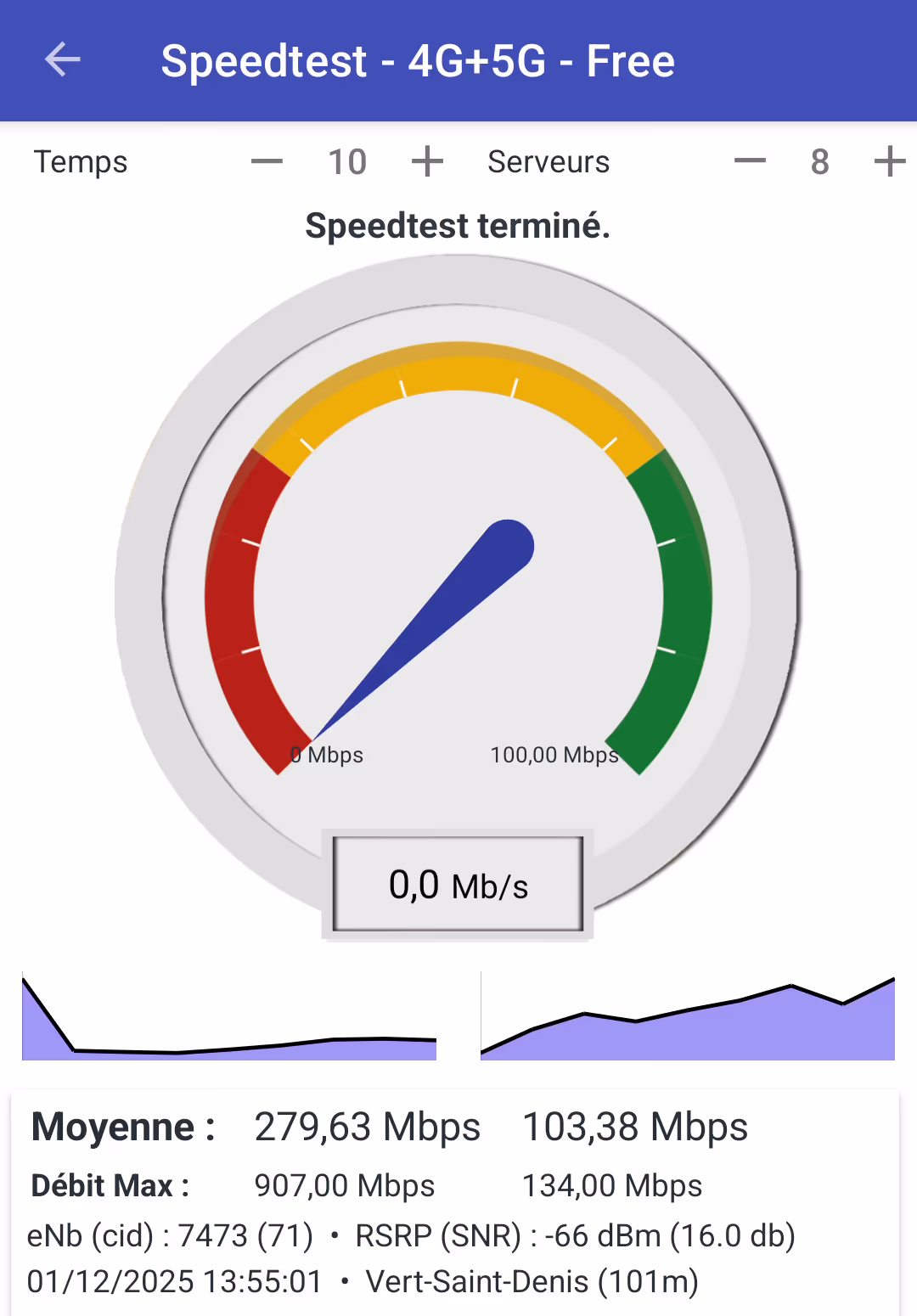Go back using the top arrow
This screenshot has width=917, height=1316.
(62, 59)
